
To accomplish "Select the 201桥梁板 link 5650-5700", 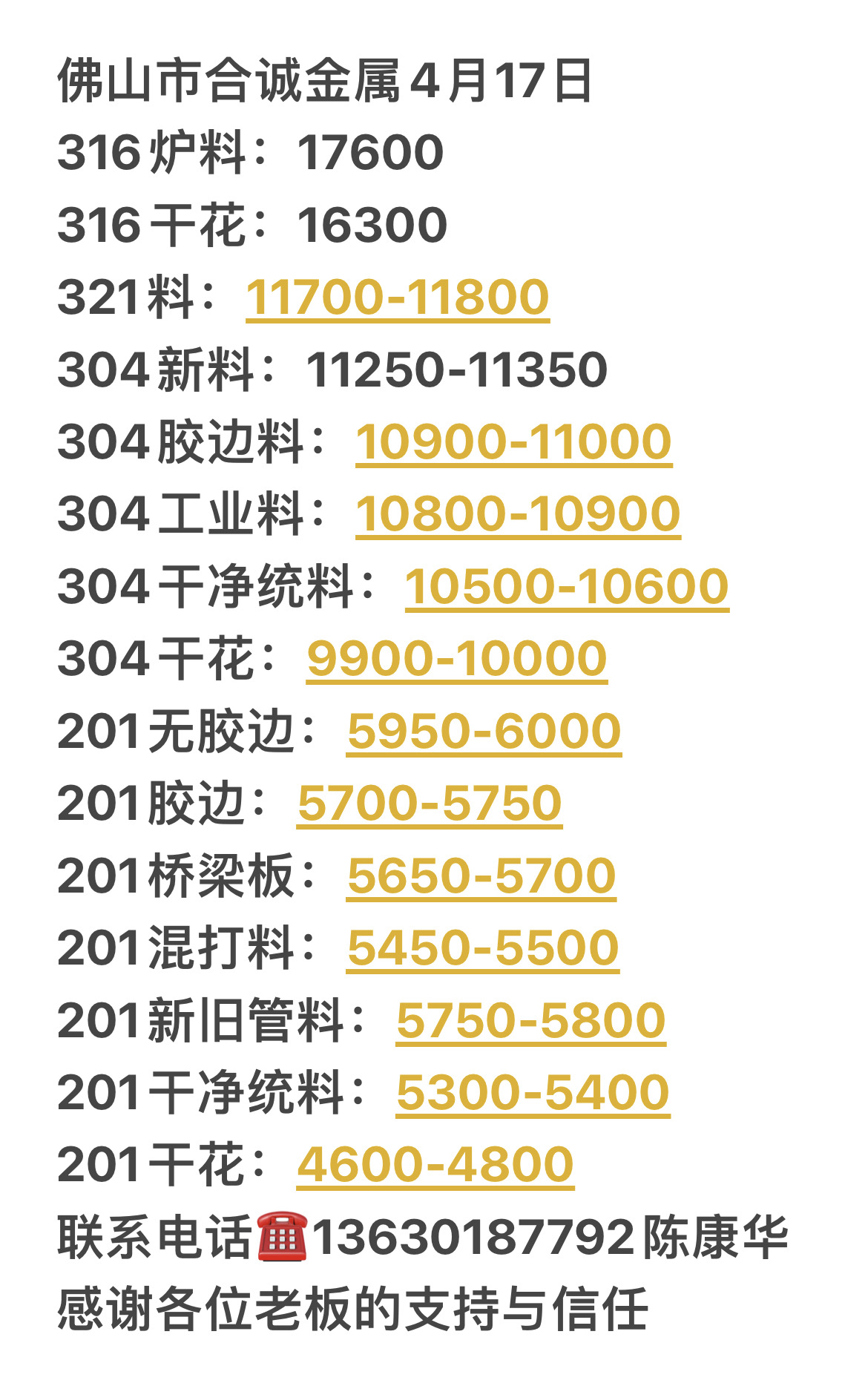I will (481, 876).
